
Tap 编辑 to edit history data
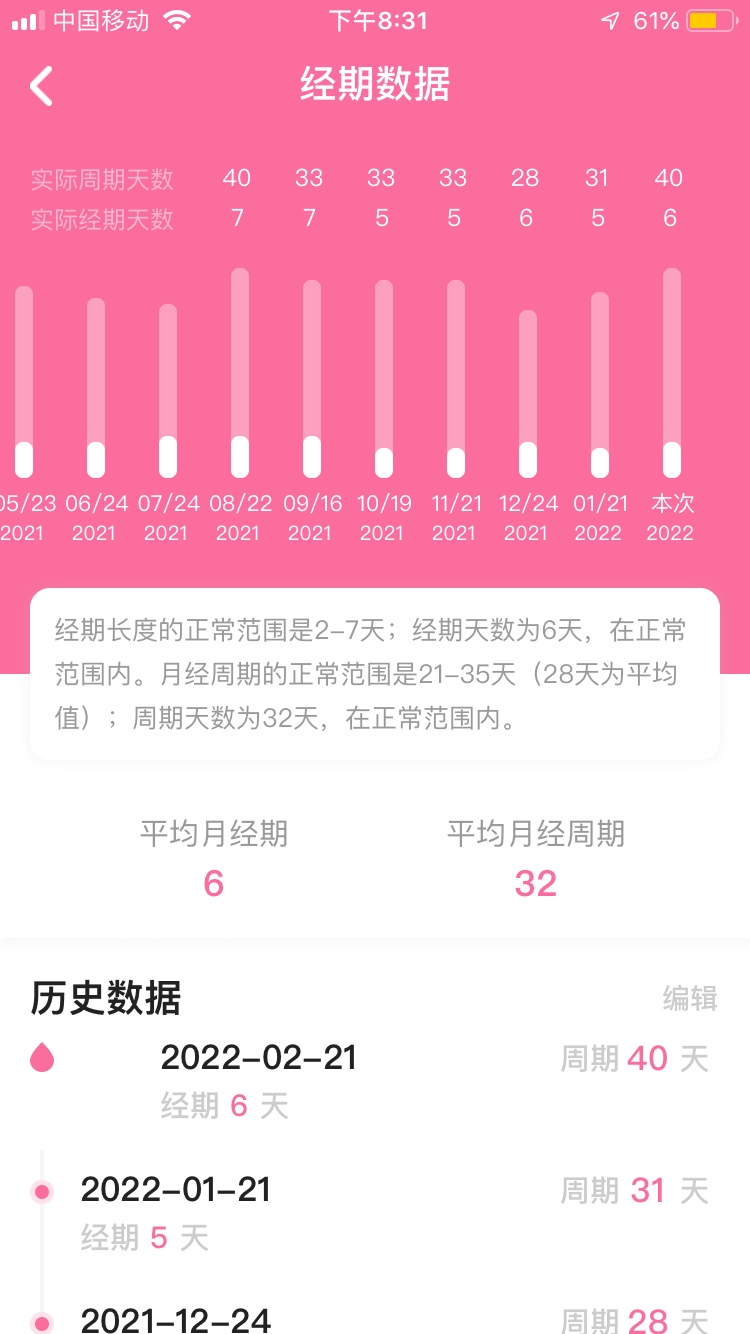(x=690, y=998)
